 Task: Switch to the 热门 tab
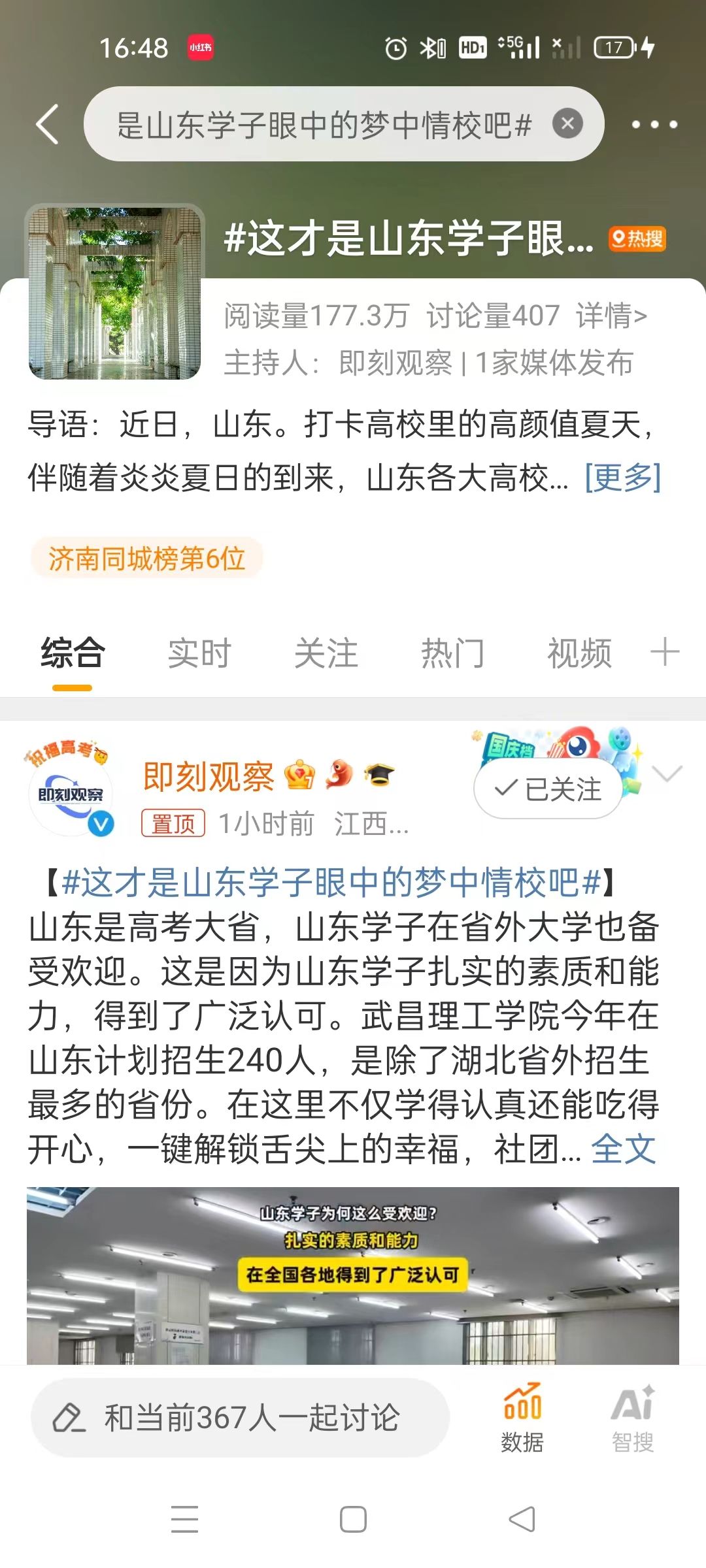(452, 653)
